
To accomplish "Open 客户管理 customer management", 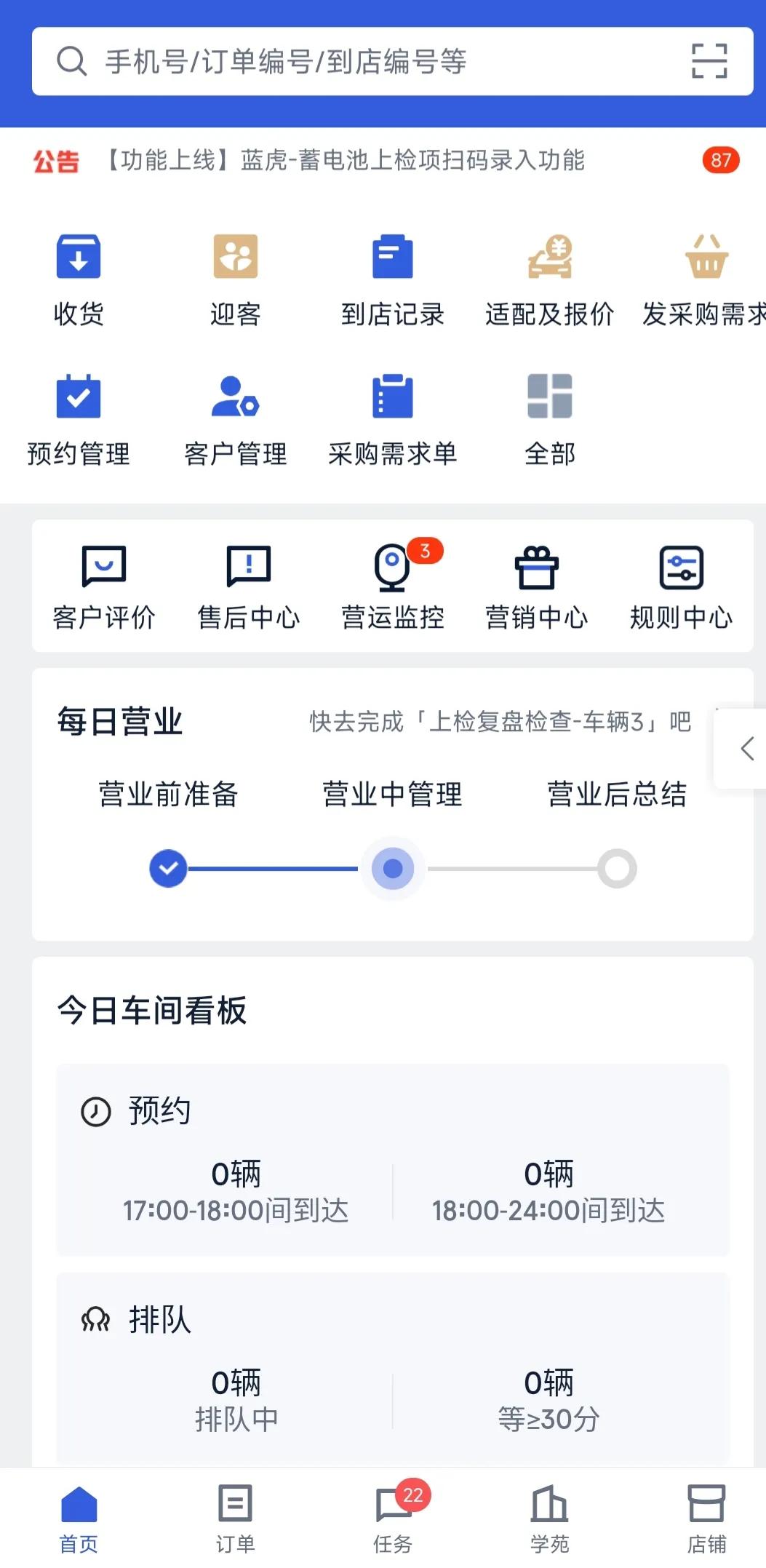I will click(x=234, y=418).
